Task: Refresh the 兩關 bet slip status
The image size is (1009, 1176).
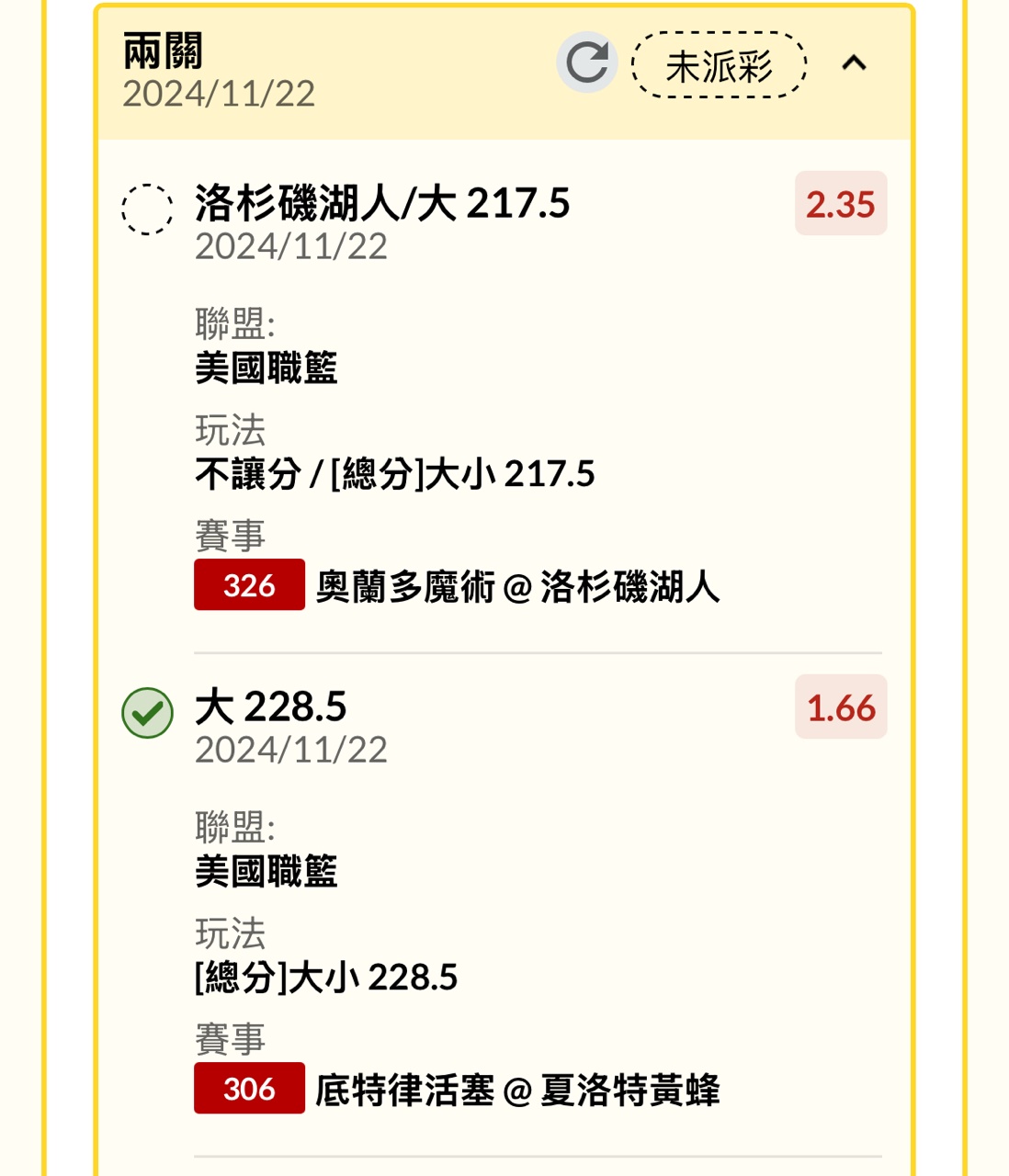Action: (x=587, y=62)
